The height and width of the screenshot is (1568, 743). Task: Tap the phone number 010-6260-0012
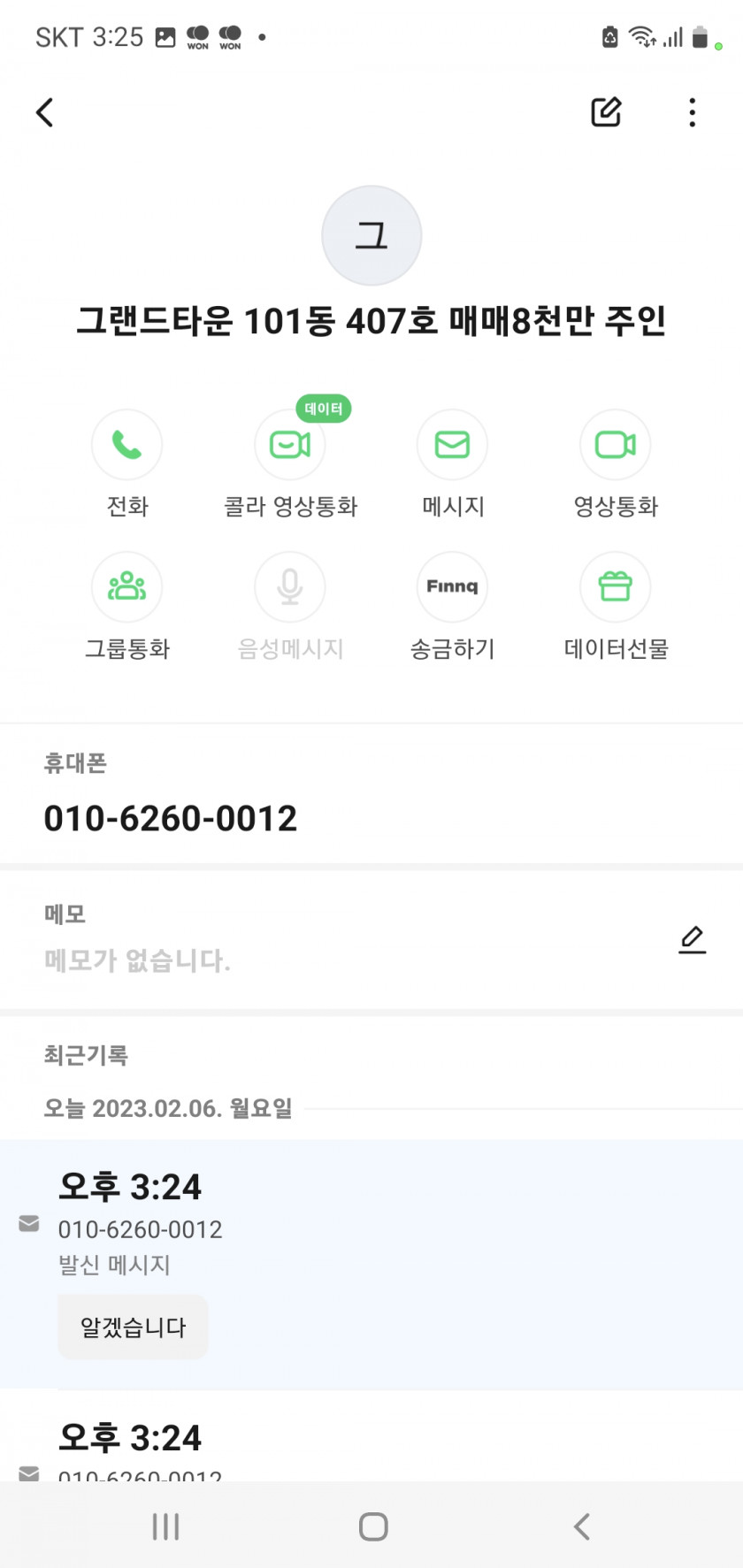click(x=171, y=818)
